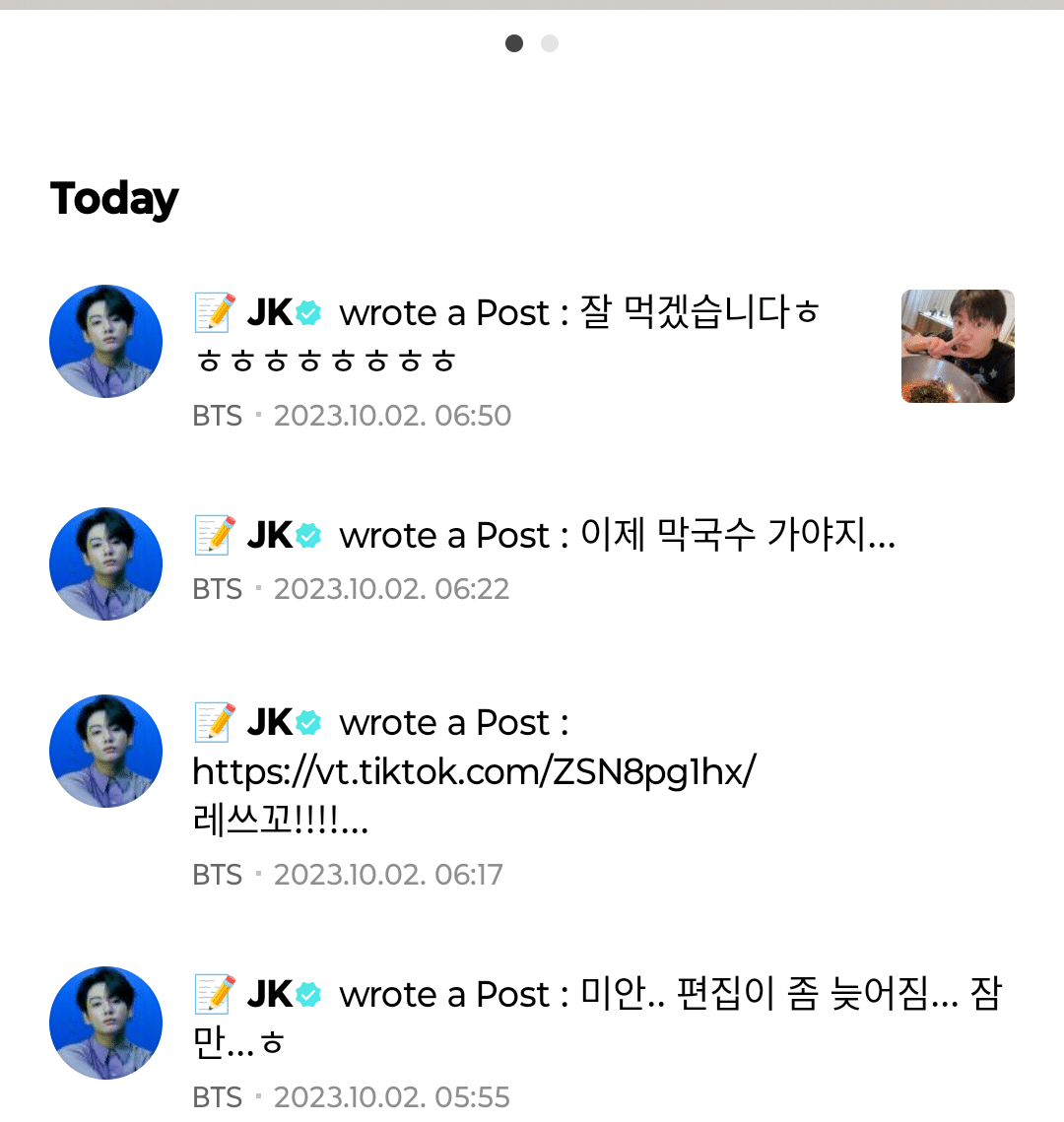Click the BTS label under the 05:55 post
Screen dimensions: 1064x1122
(217, 1096)
